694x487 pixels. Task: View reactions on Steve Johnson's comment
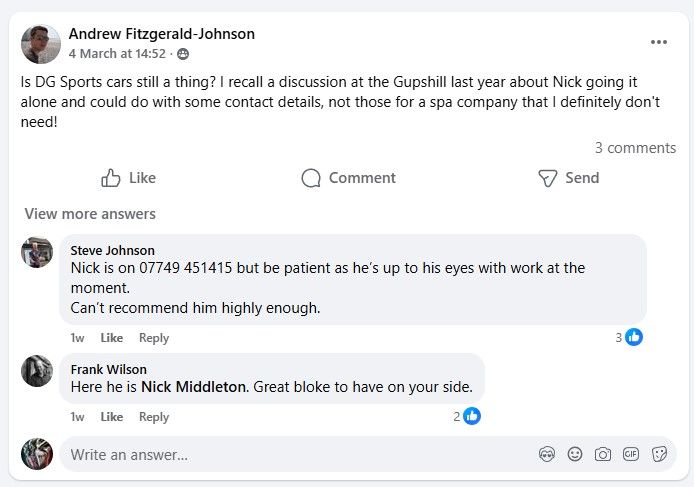click(x=629, y=337)
